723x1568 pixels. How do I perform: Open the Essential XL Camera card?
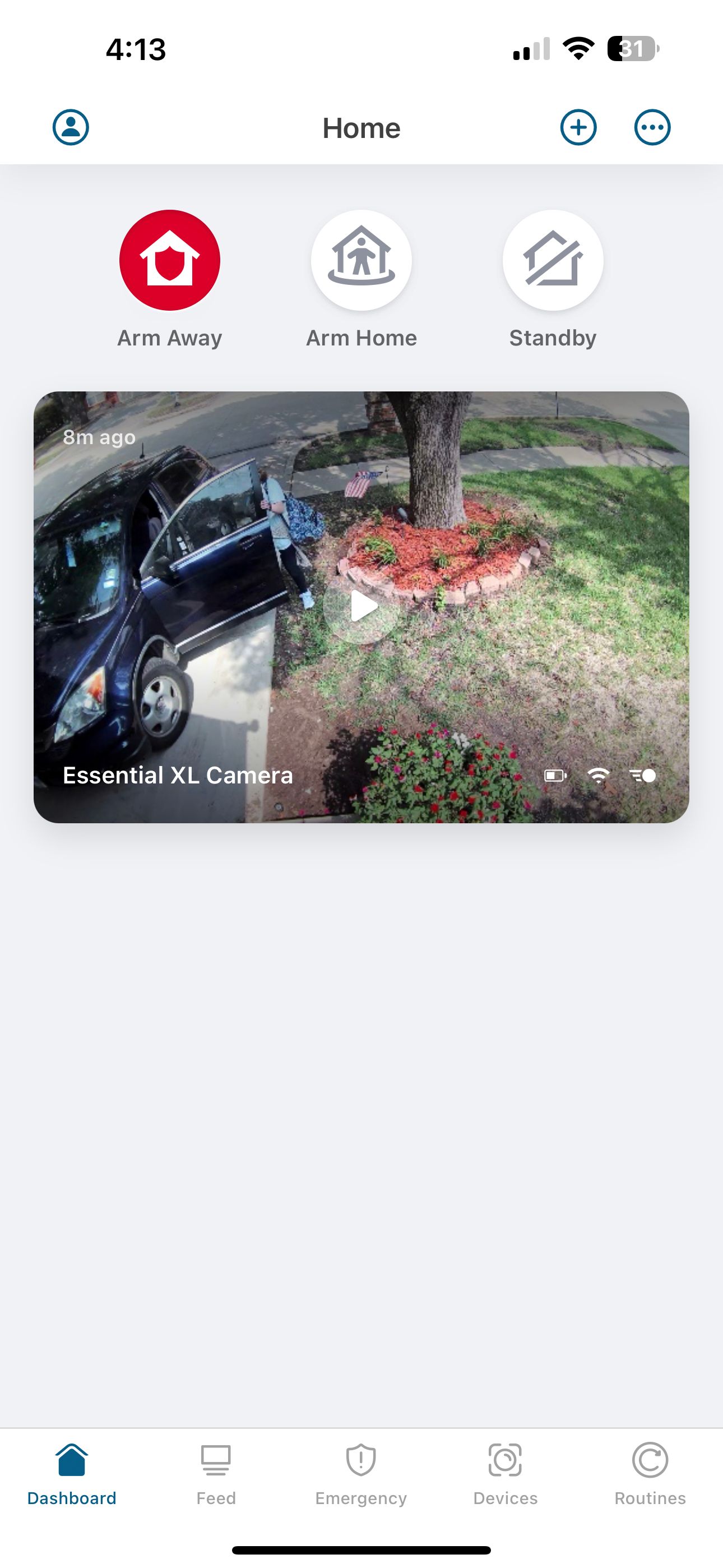(x=361, y=608)
